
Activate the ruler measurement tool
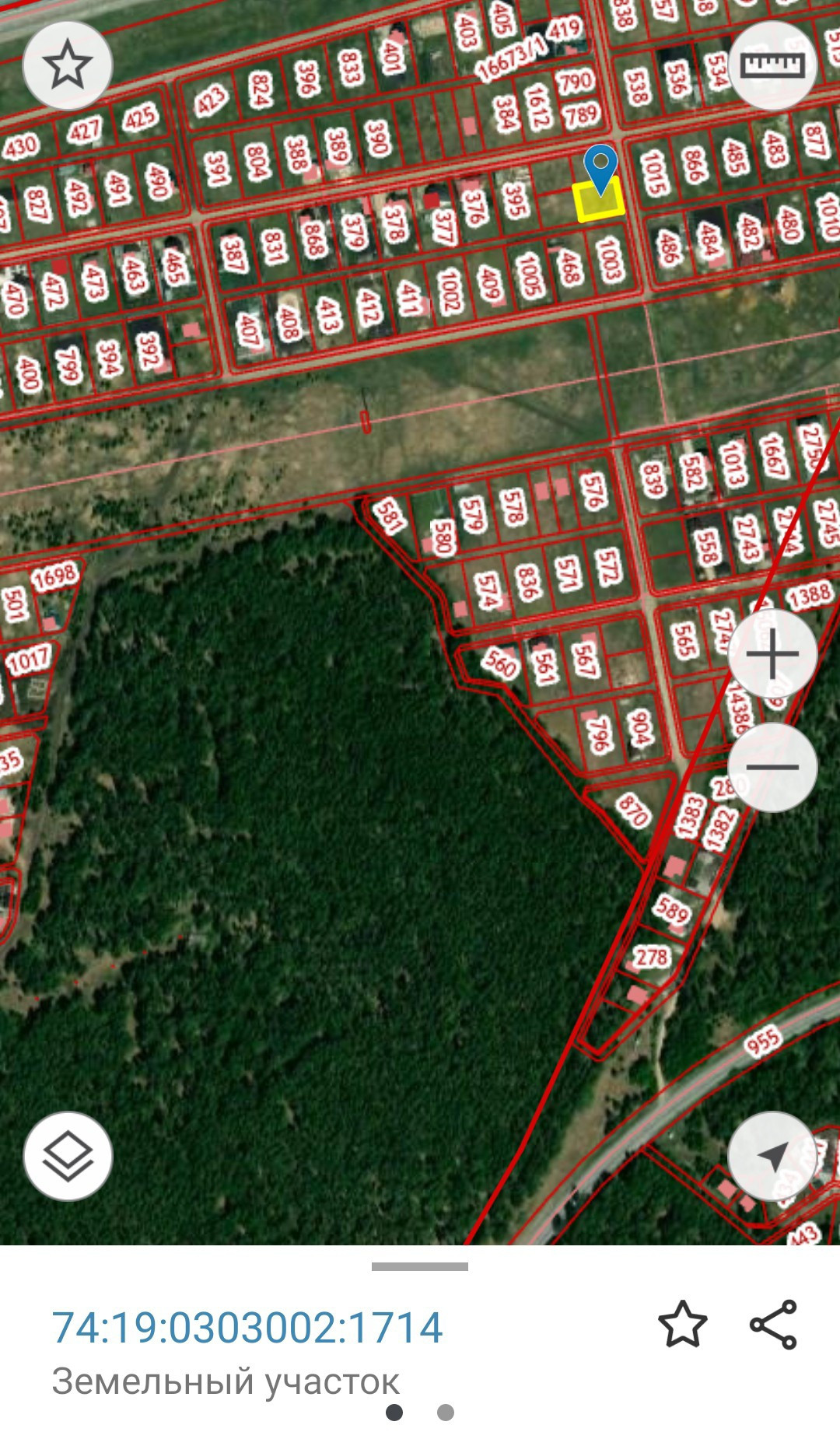pyautogui.click(x=772, y=65)
